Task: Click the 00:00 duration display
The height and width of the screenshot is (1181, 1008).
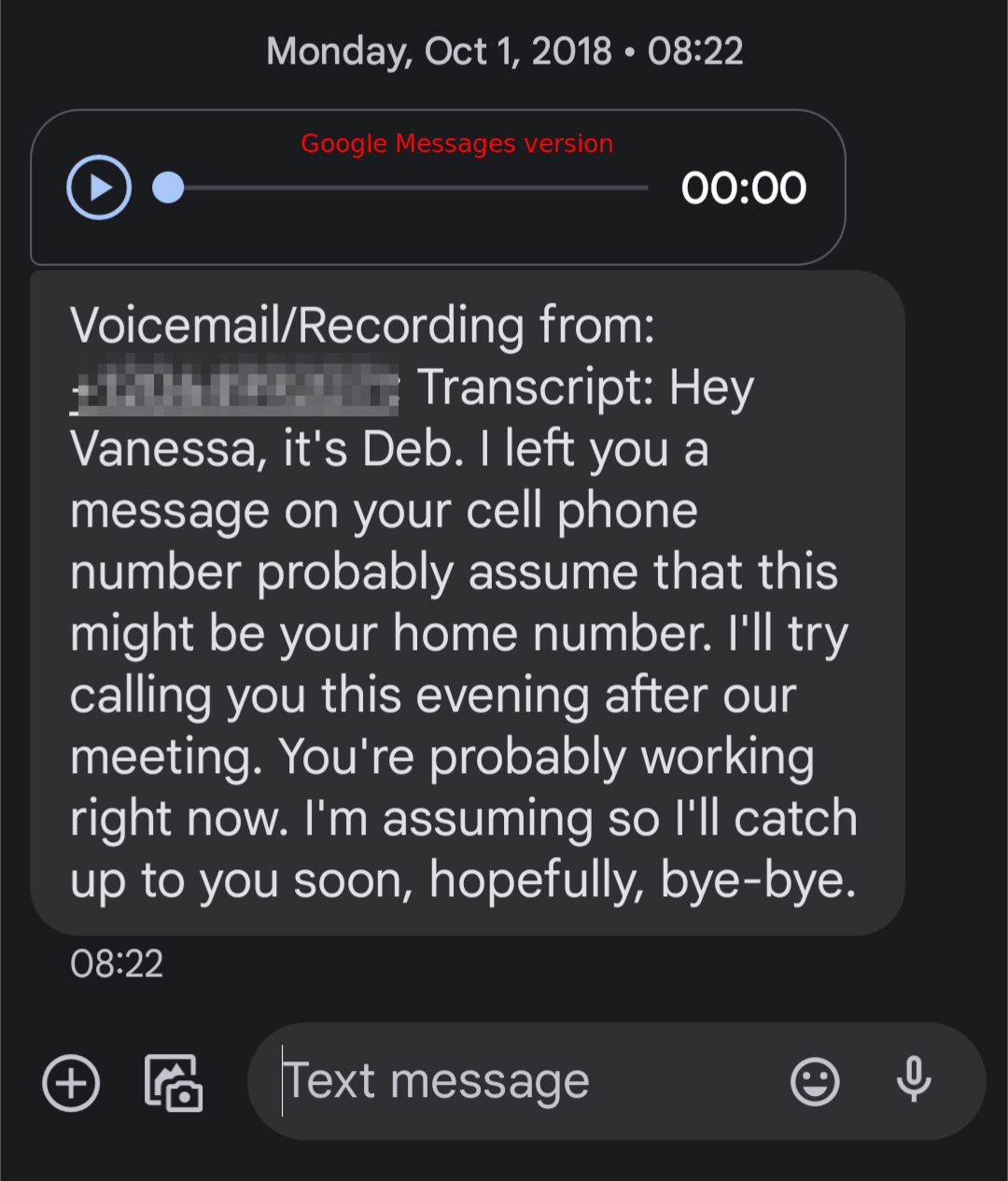Action: pos(742,187)
